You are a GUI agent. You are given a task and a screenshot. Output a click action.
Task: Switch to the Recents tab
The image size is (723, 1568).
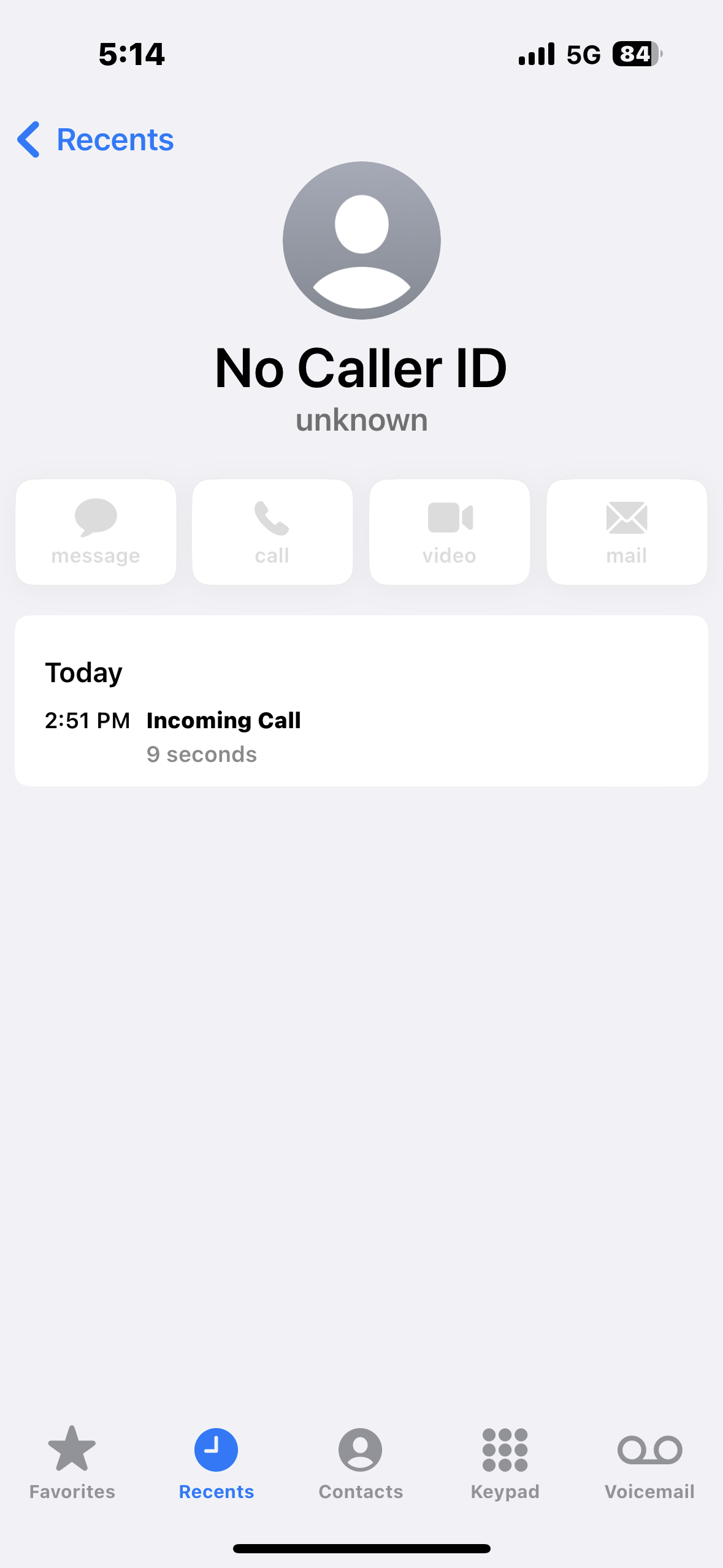216,1462
